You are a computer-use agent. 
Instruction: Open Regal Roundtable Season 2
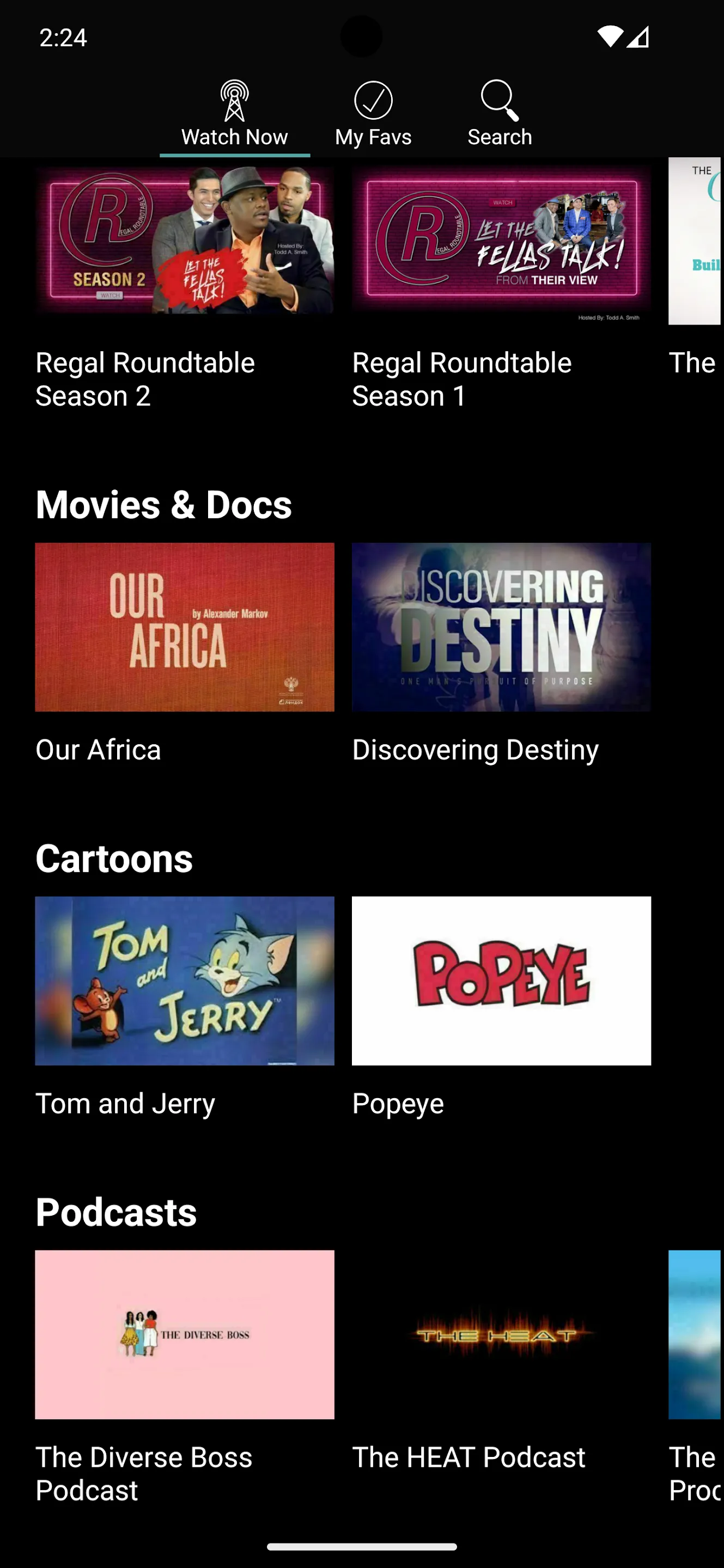[x=185, y=241]
